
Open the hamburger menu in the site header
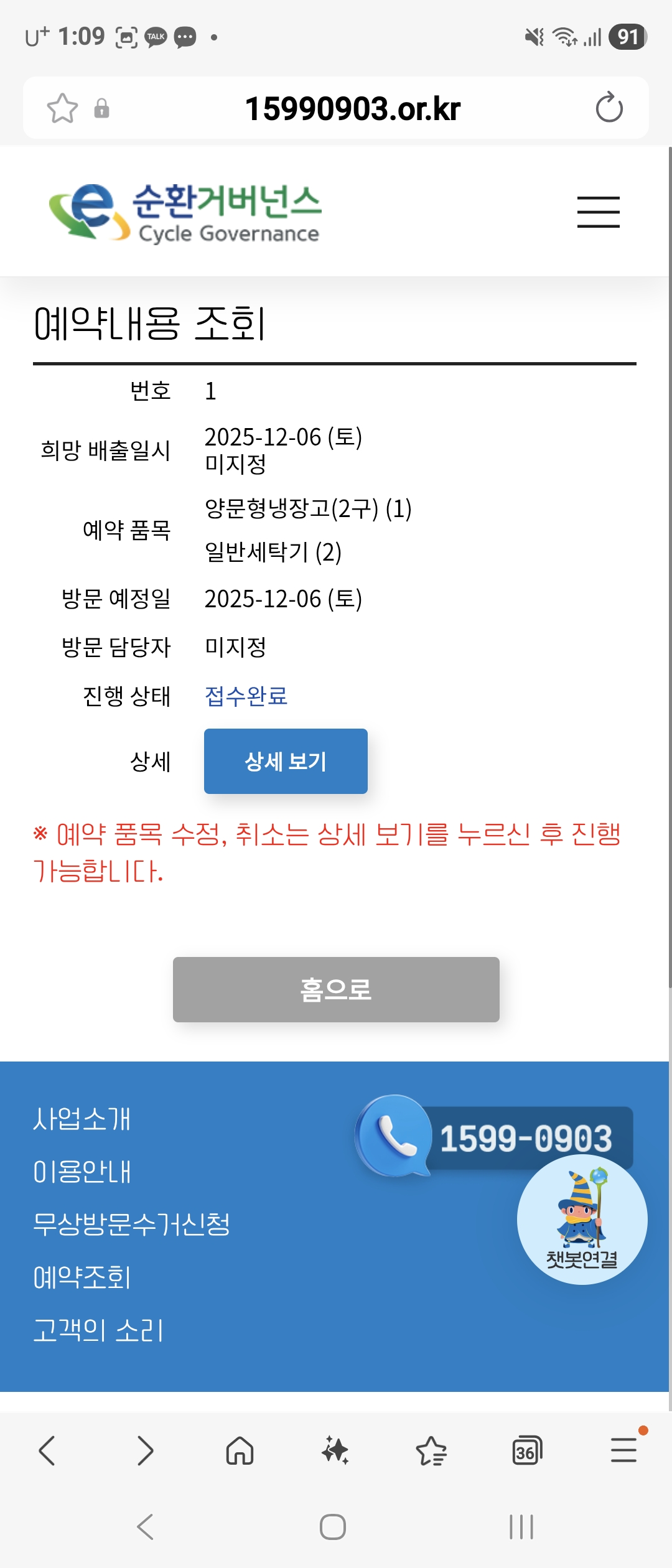pos(598,212)
